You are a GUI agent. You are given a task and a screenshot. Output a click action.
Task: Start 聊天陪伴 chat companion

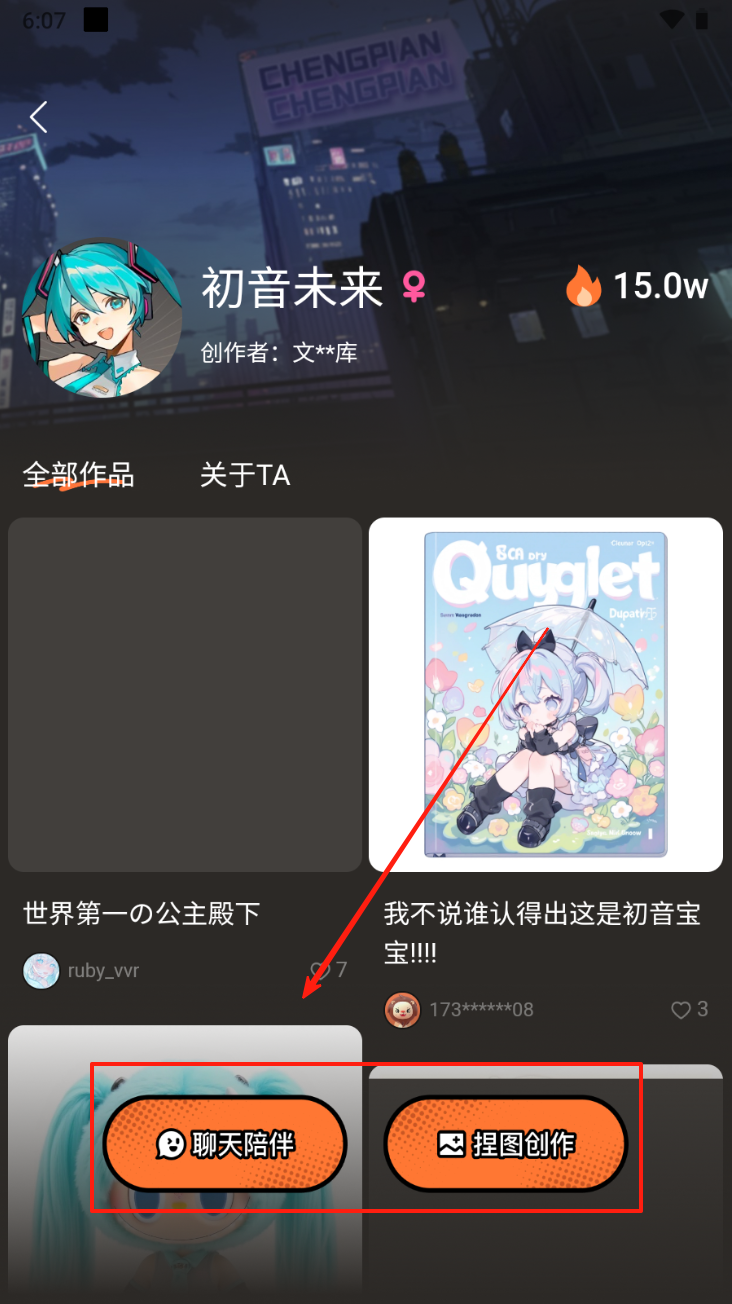click(225, 1144)
